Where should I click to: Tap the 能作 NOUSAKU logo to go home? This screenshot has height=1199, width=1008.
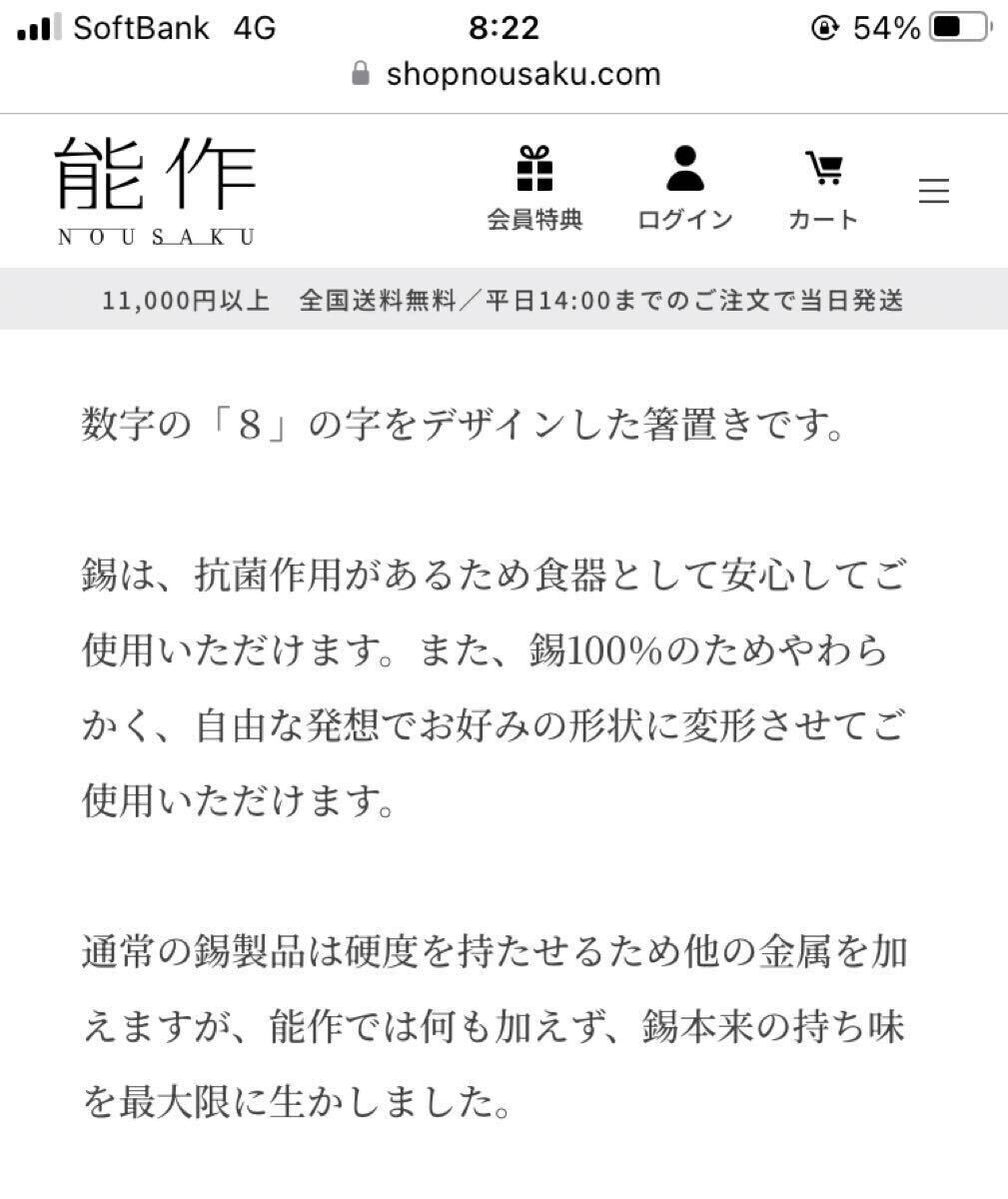tap(157, 190)
